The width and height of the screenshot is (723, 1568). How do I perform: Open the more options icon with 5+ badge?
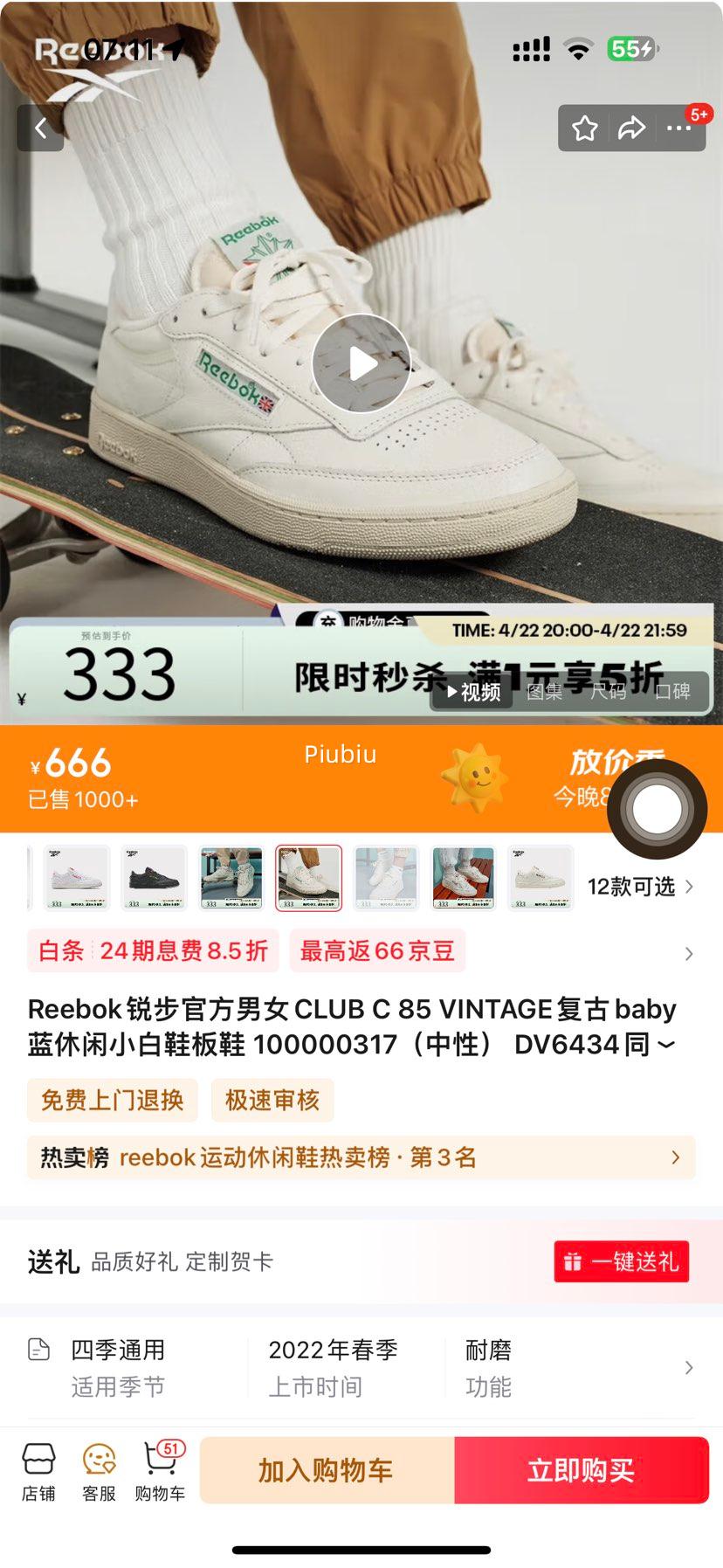pos(678,128)
